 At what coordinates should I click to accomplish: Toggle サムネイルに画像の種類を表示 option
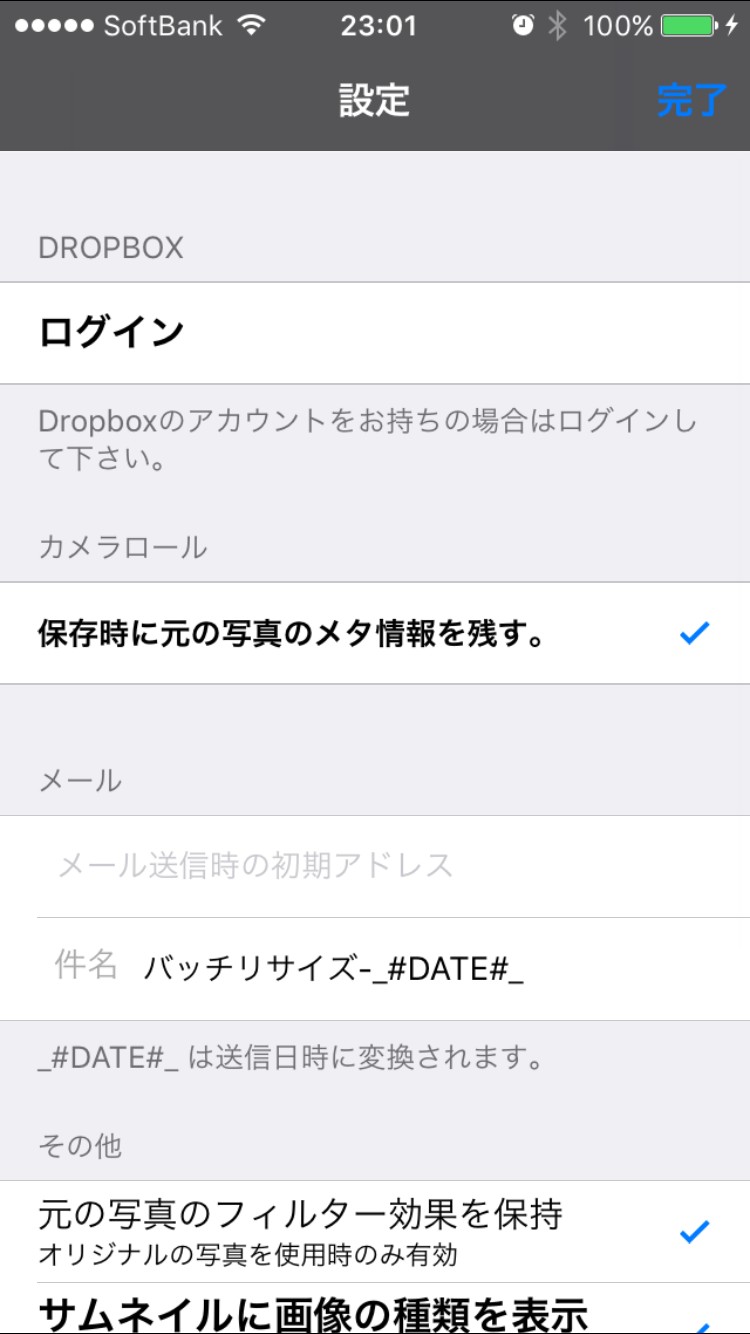coord(375,1312)
